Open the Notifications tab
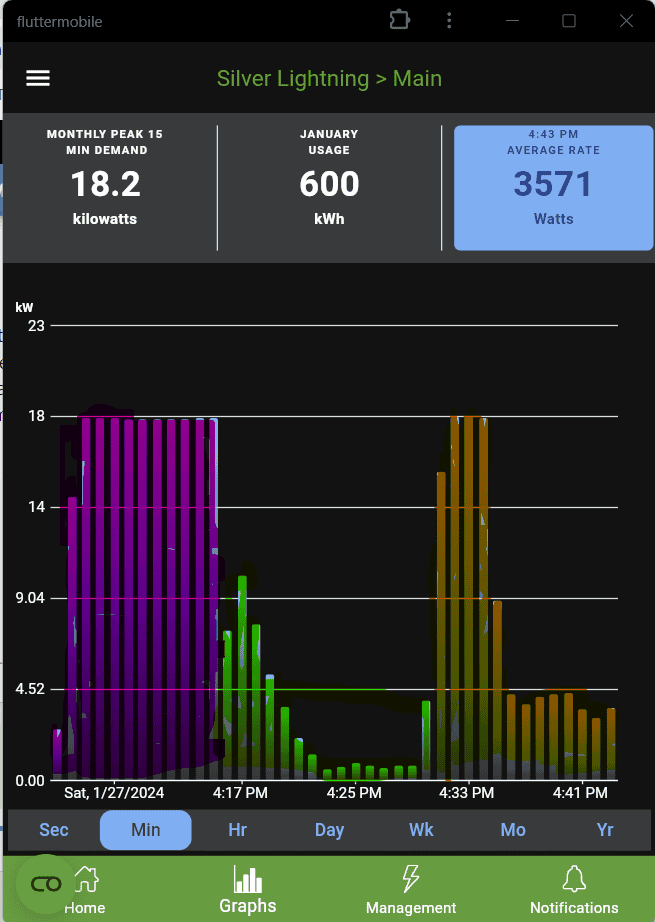Image resolution: width=655 pixels, height=922 pixels. click(x=574, y=890)
